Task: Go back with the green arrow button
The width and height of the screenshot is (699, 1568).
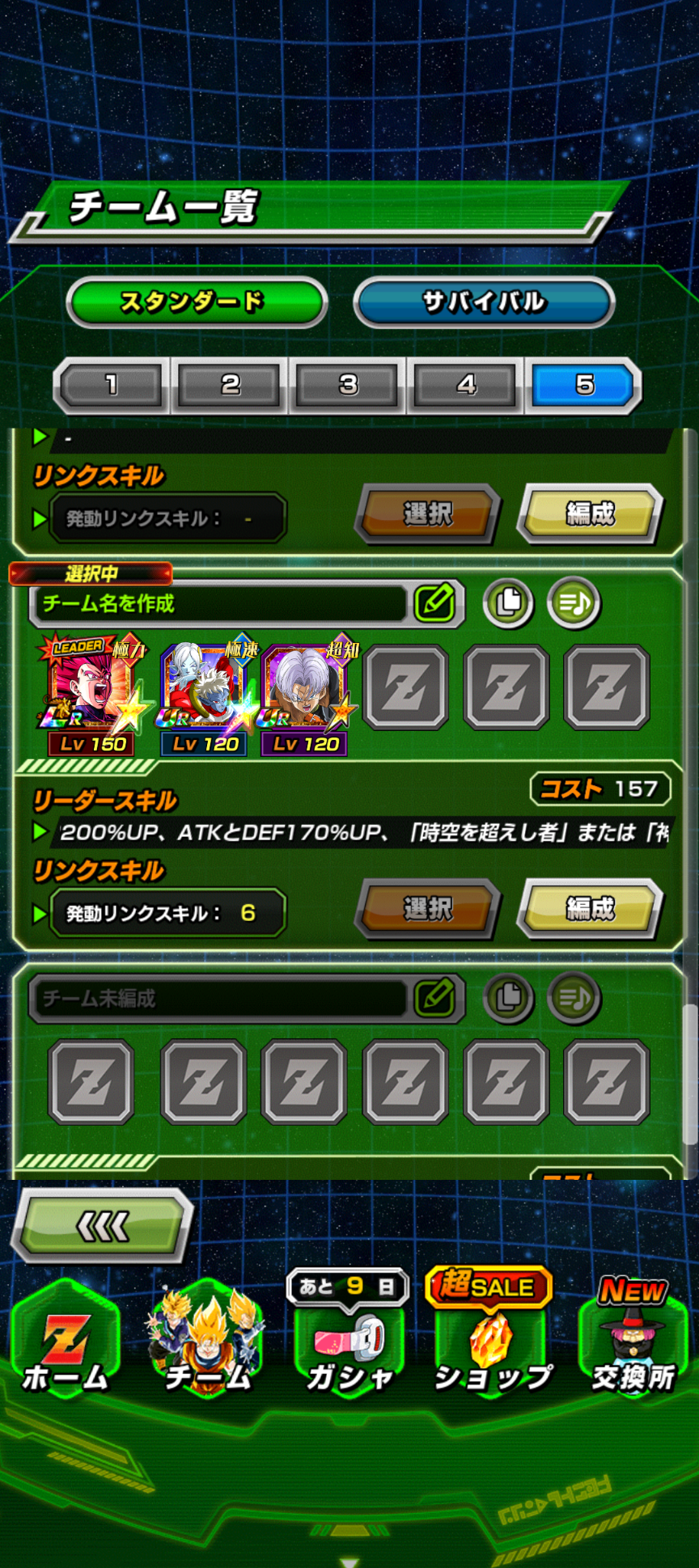Action: pos(102,1226)
